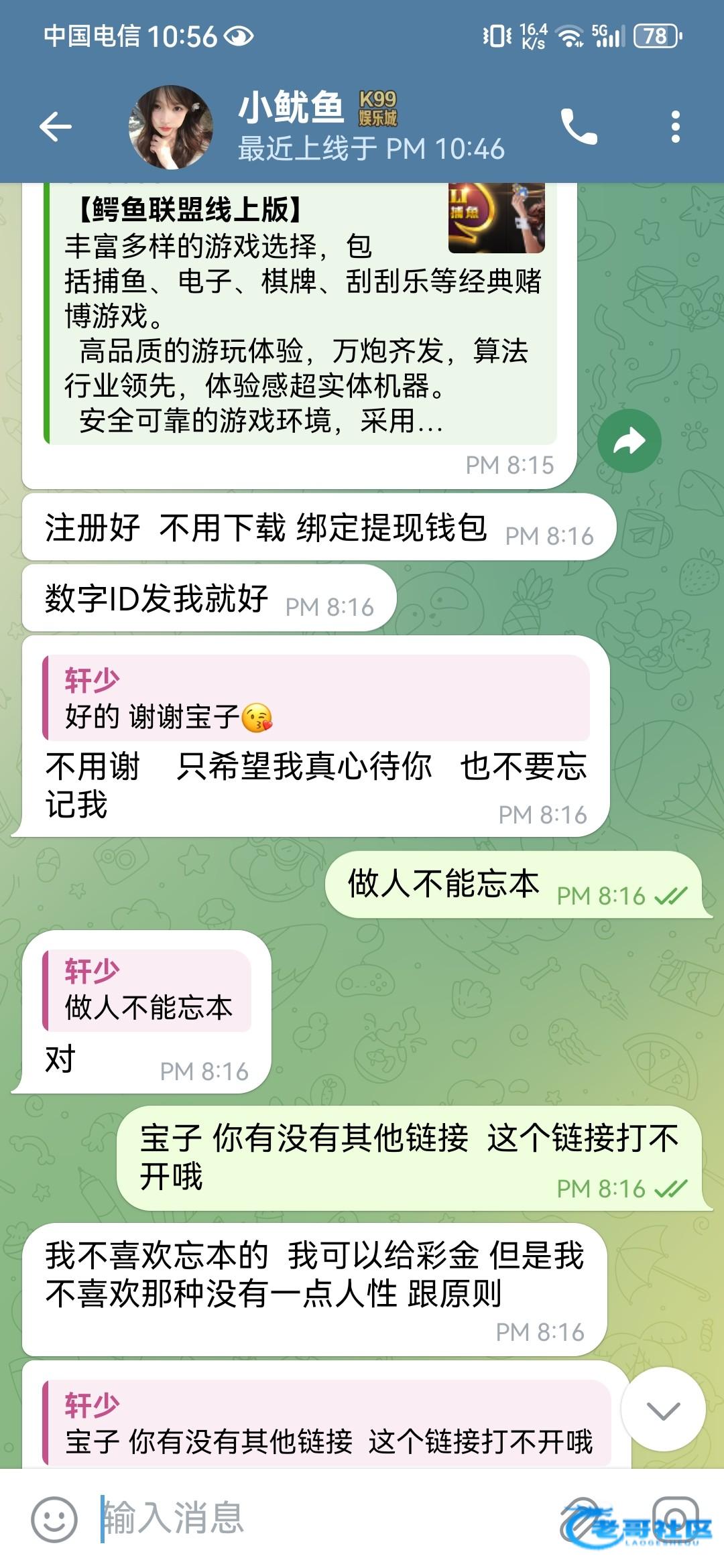Open the 鳄鱼联盟线上版 link preview
Image resolution: width=724 pixels, height=1568 pixels.
(300, 315)
